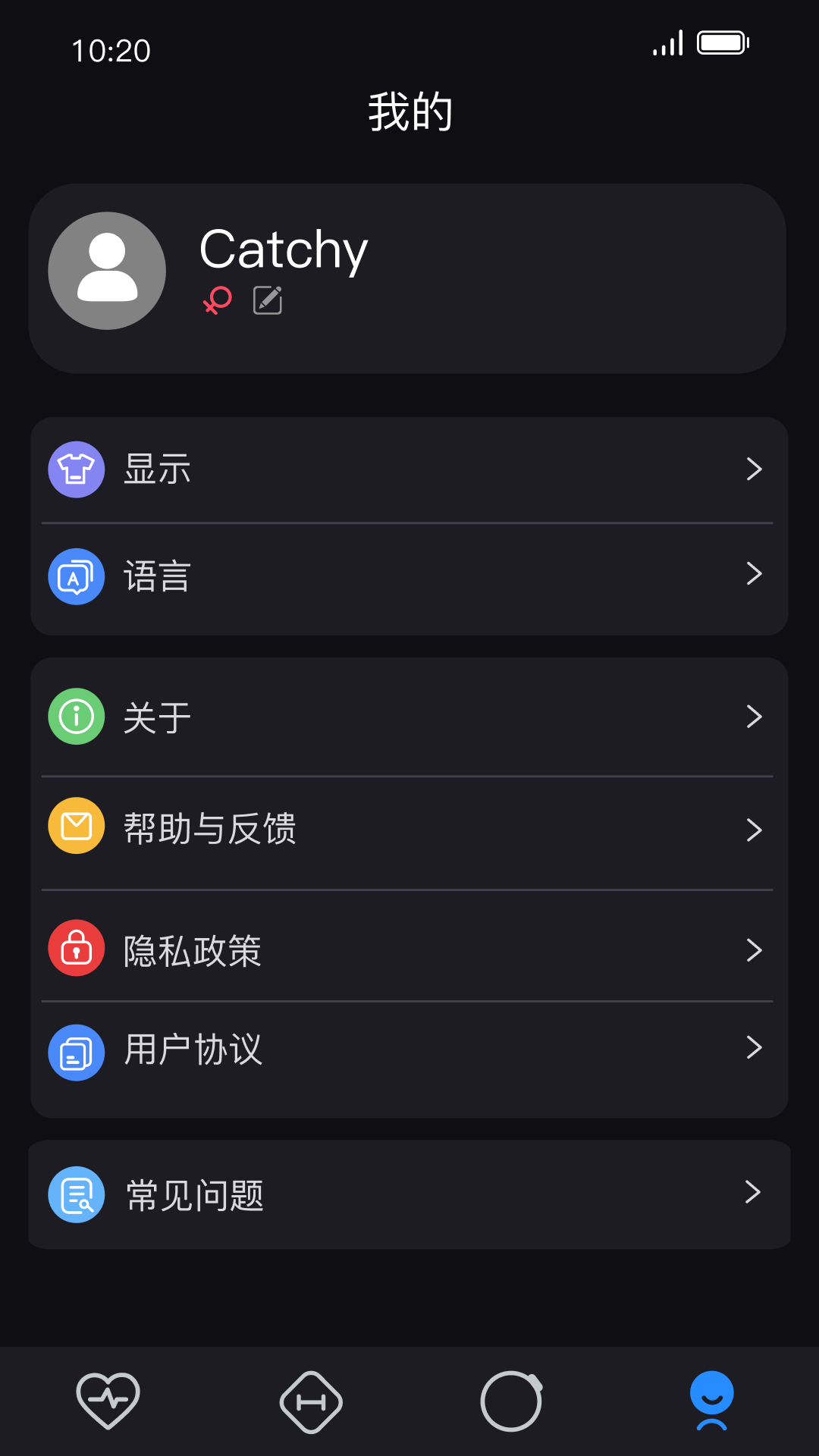Open the 显示 (Display) settings icon
Screen dimensions: 819x1456
76,469
